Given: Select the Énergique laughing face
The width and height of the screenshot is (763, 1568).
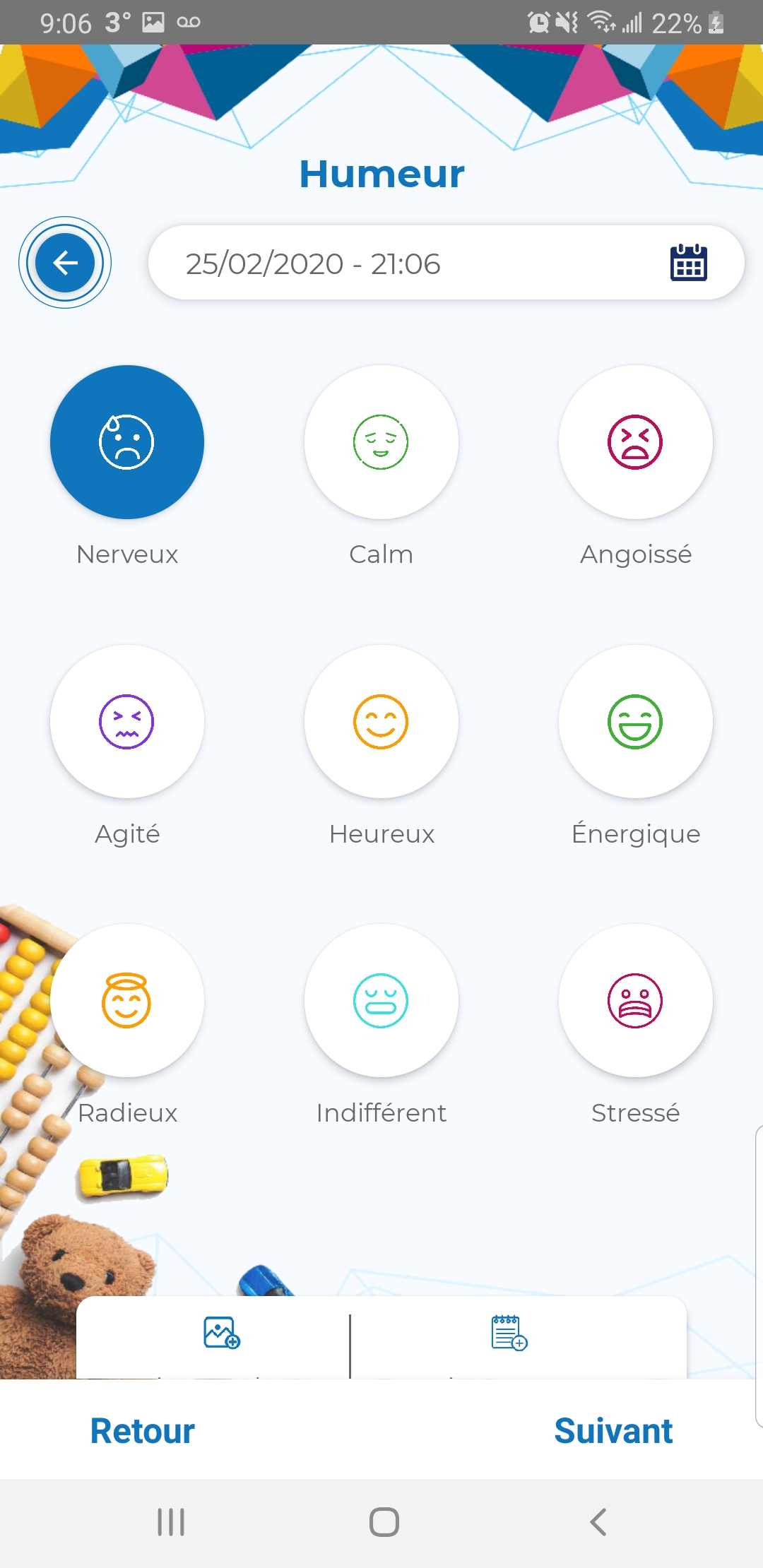Looking at the screenshot, I should click(635, 721).
